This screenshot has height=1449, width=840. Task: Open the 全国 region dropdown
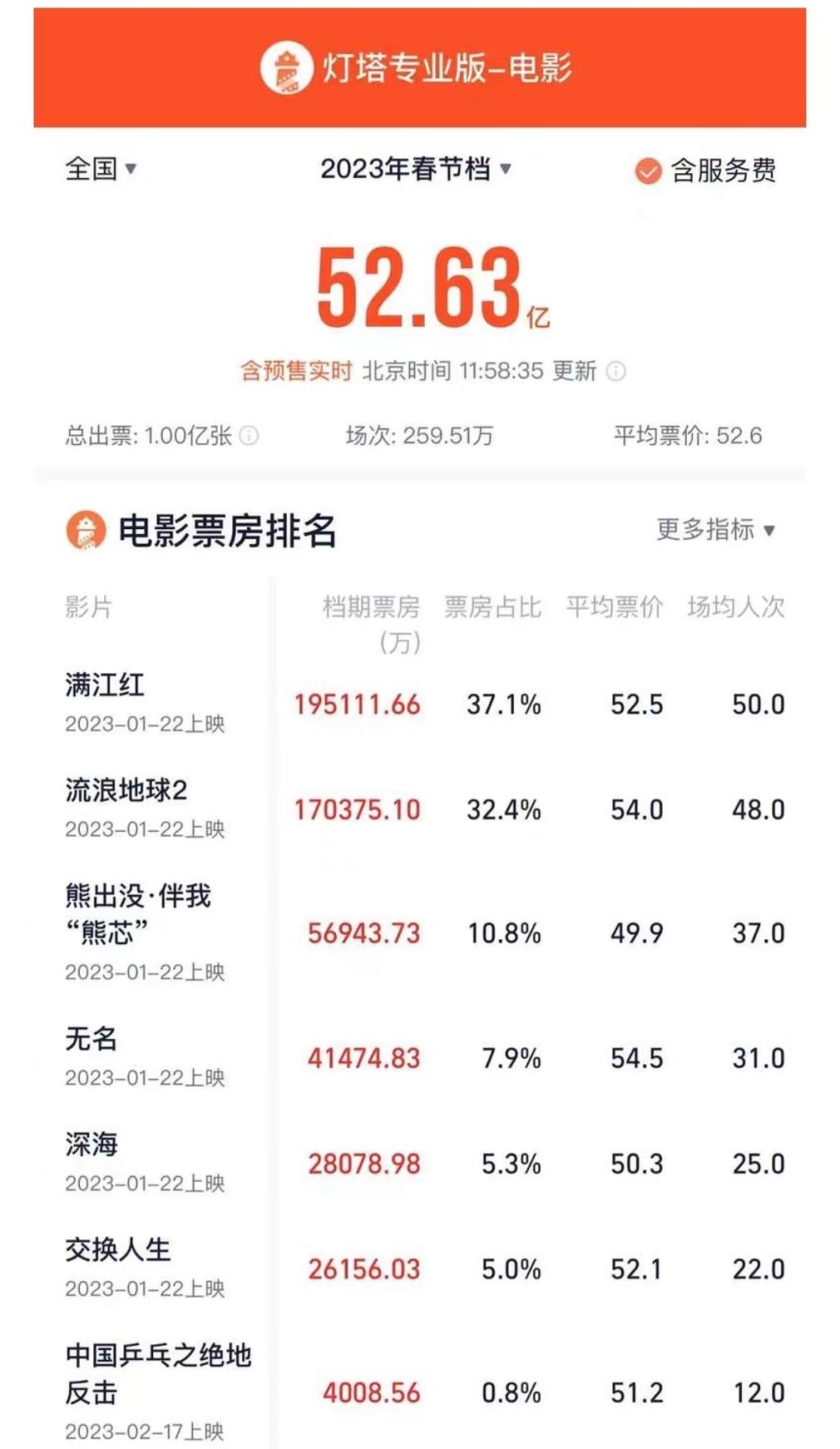pos(101,169)
